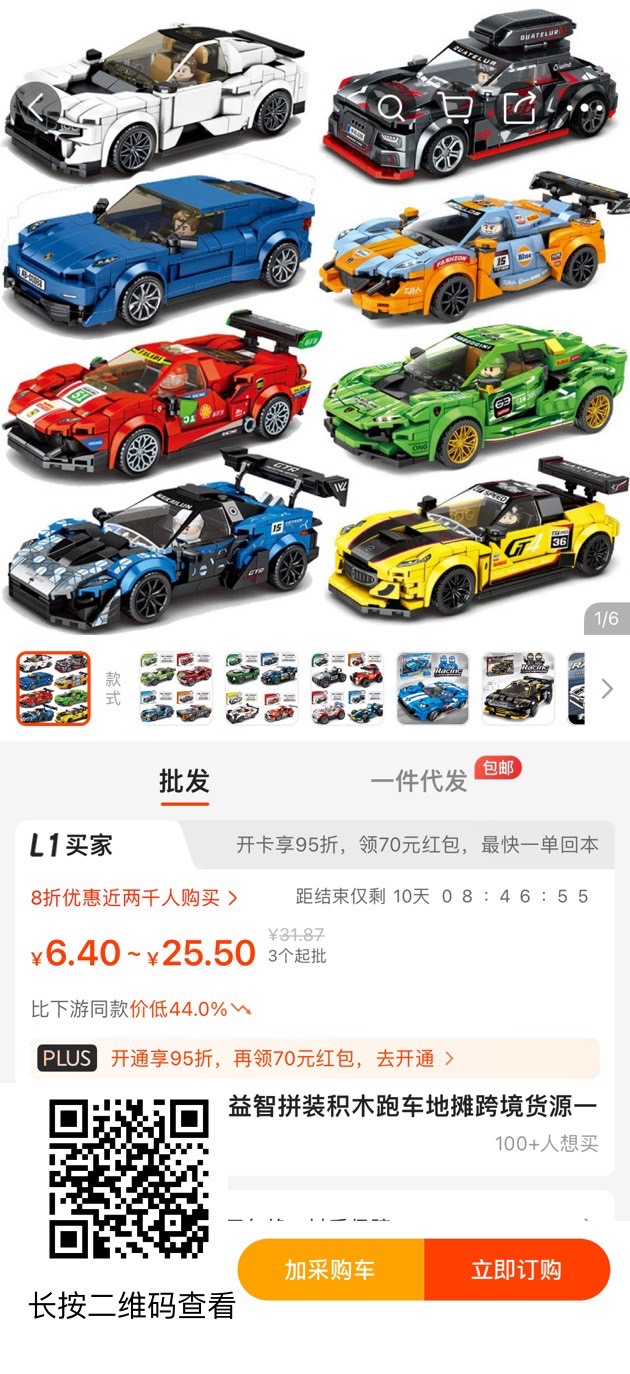Open the L1买家 membership banner
630x1374 pixels.
pyautogui.click(x=315, y=845)
